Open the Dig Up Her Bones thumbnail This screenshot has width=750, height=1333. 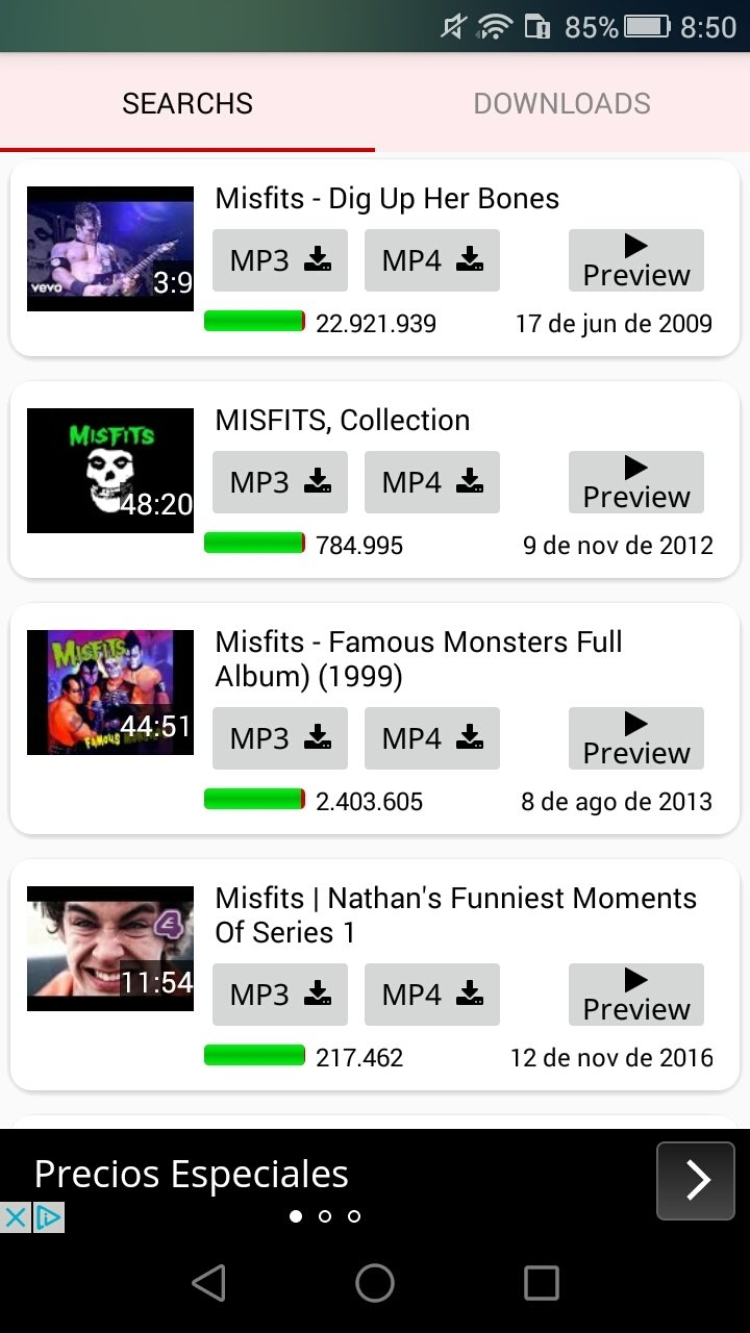click(110, 248)
